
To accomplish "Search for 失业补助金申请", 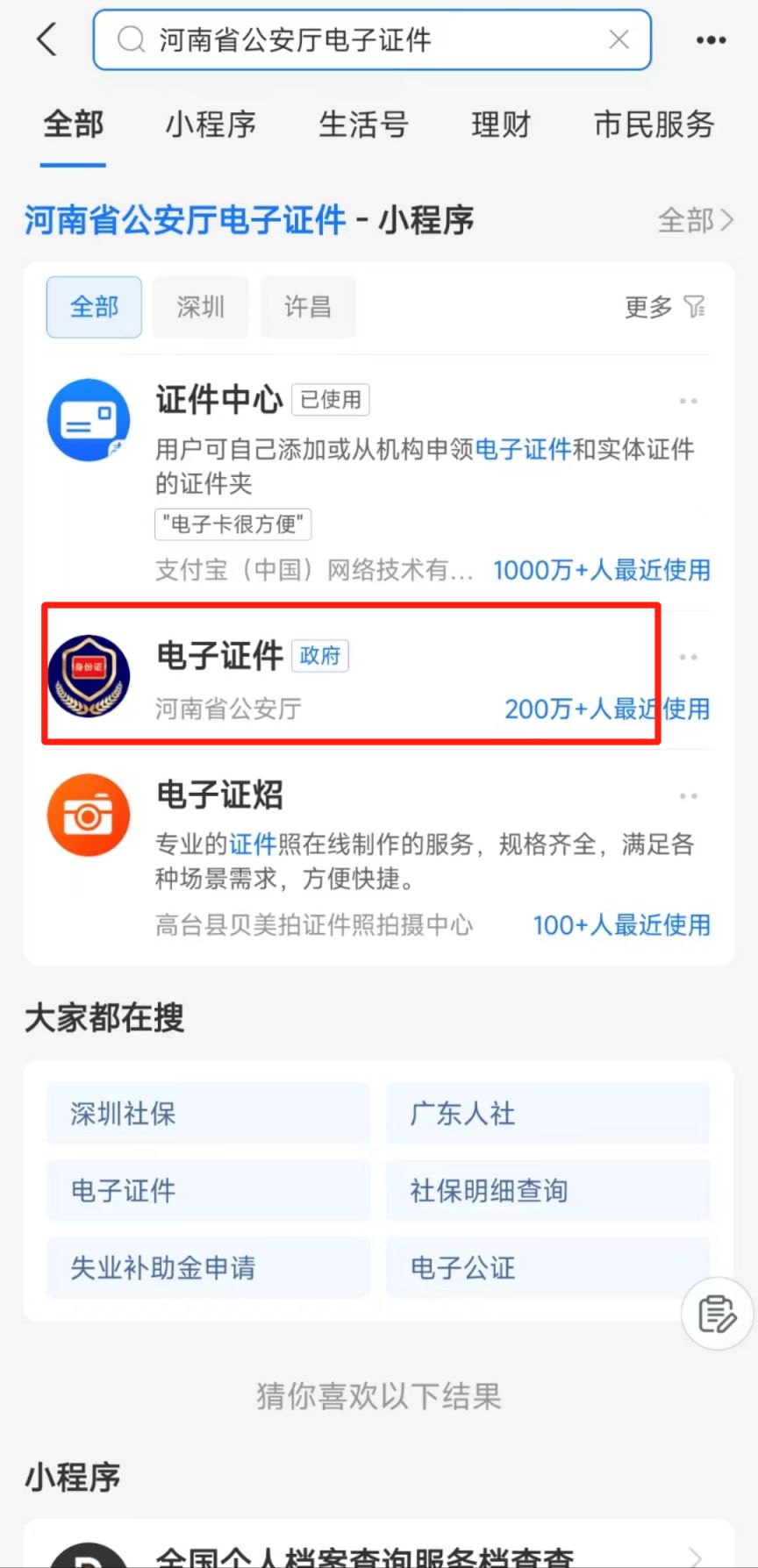I will pos(208,1268).
